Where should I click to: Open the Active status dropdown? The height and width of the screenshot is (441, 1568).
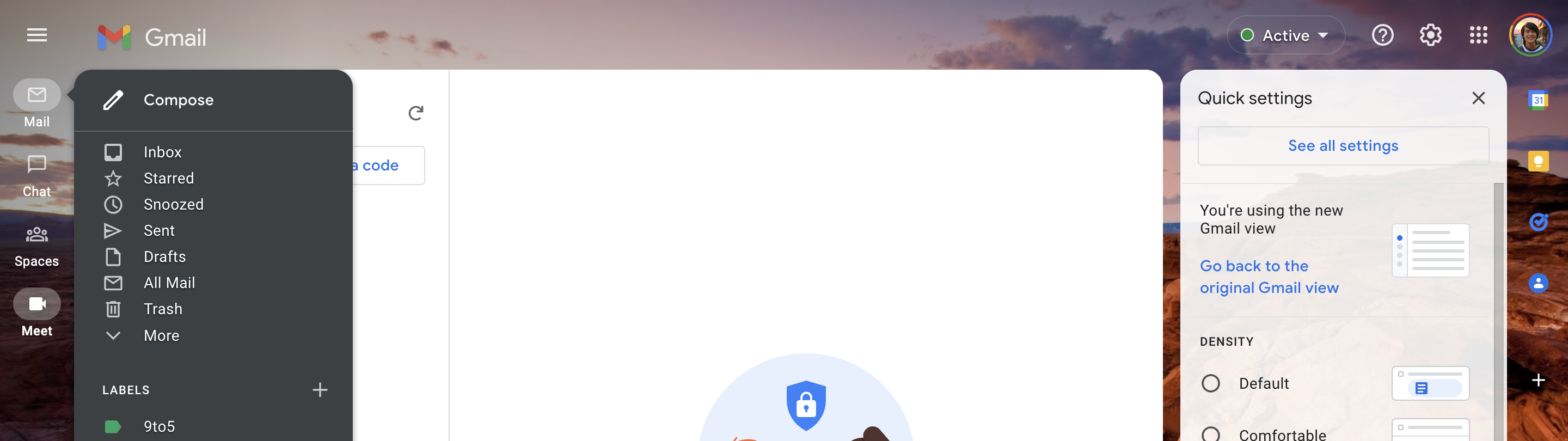1285,35
